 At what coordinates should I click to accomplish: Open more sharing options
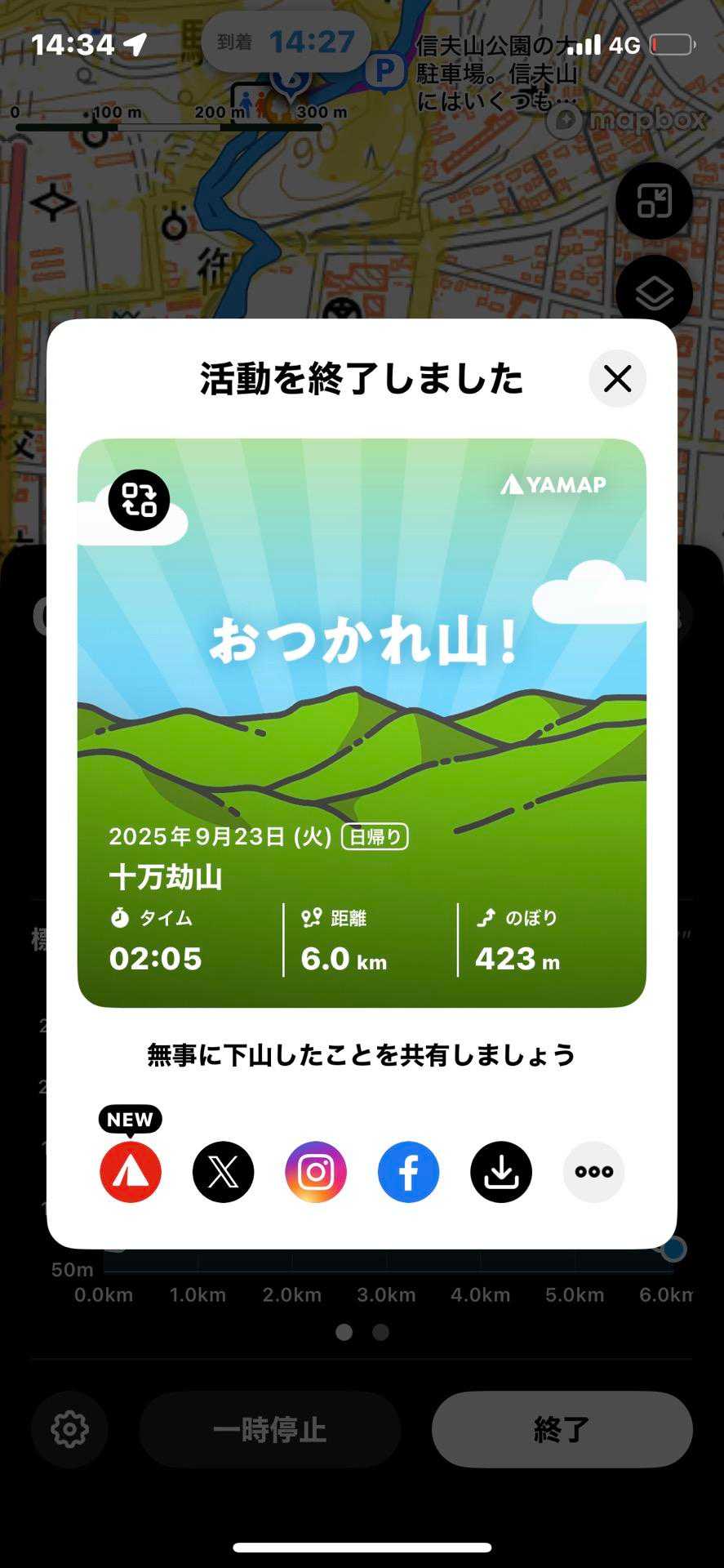pos(594,1172)
